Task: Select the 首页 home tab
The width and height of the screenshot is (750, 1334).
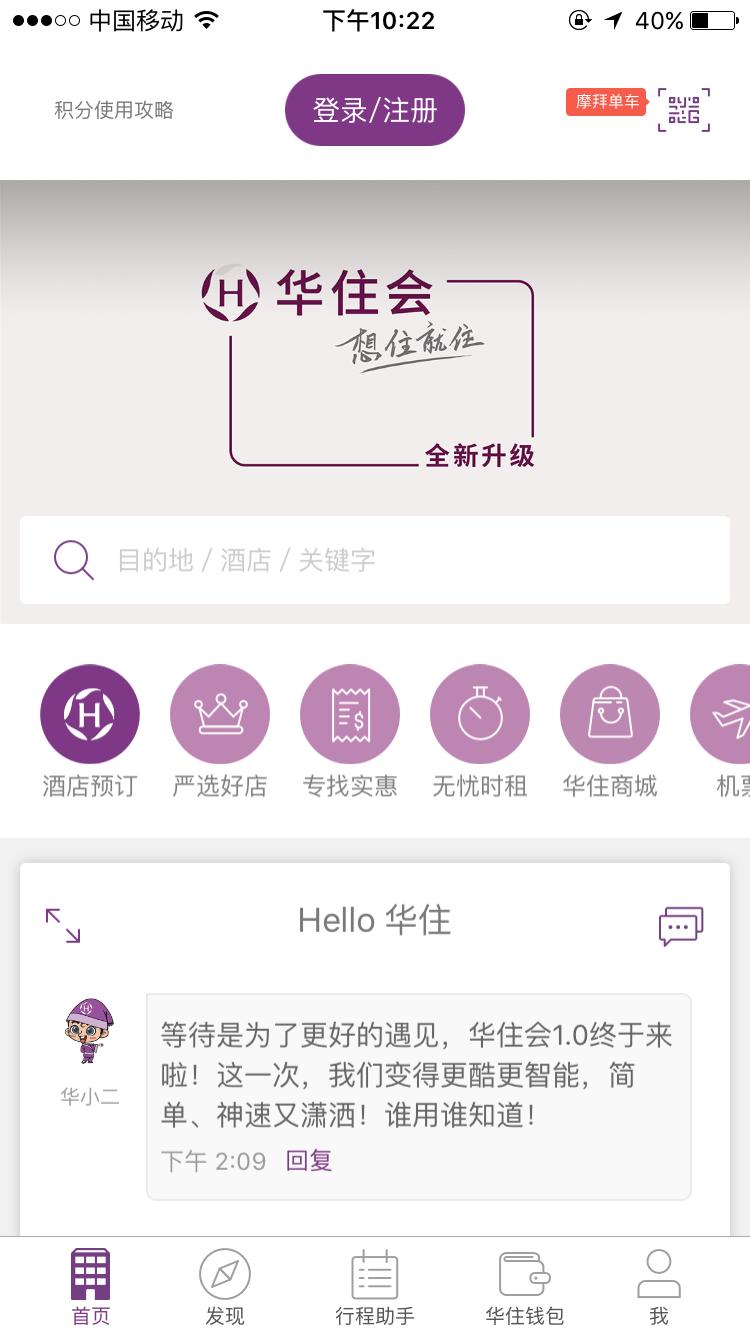Action: point(91,1287)
